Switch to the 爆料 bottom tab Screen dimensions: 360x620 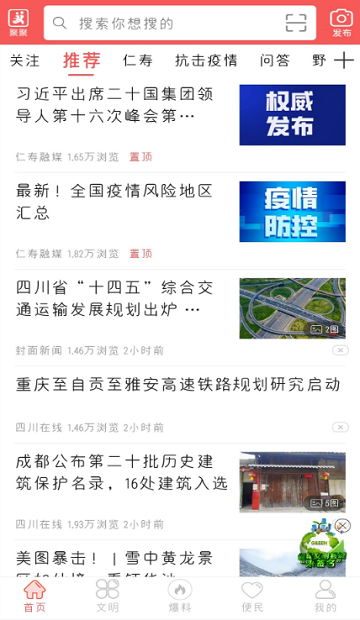[x=180, y=596]
